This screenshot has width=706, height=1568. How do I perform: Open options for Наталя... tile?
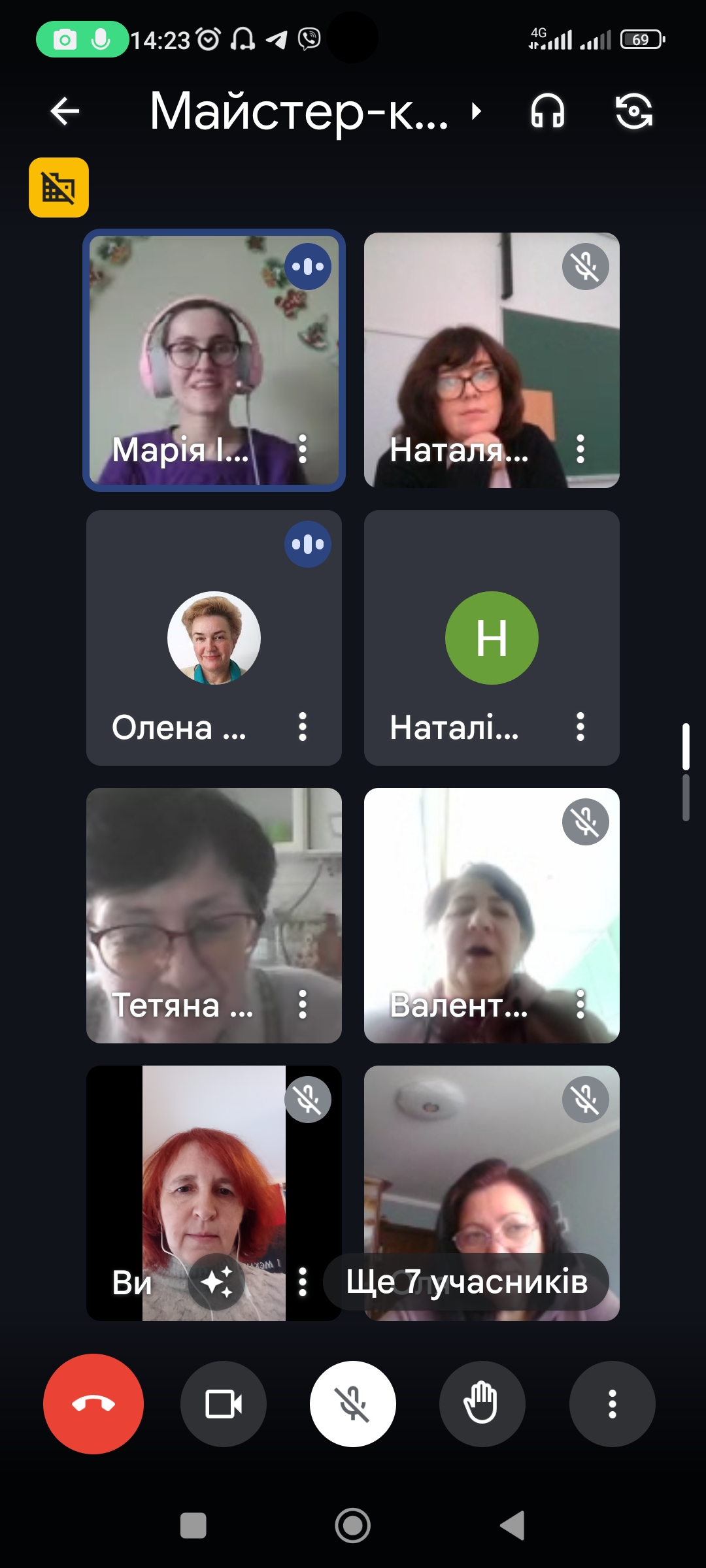tap(580, 449)
